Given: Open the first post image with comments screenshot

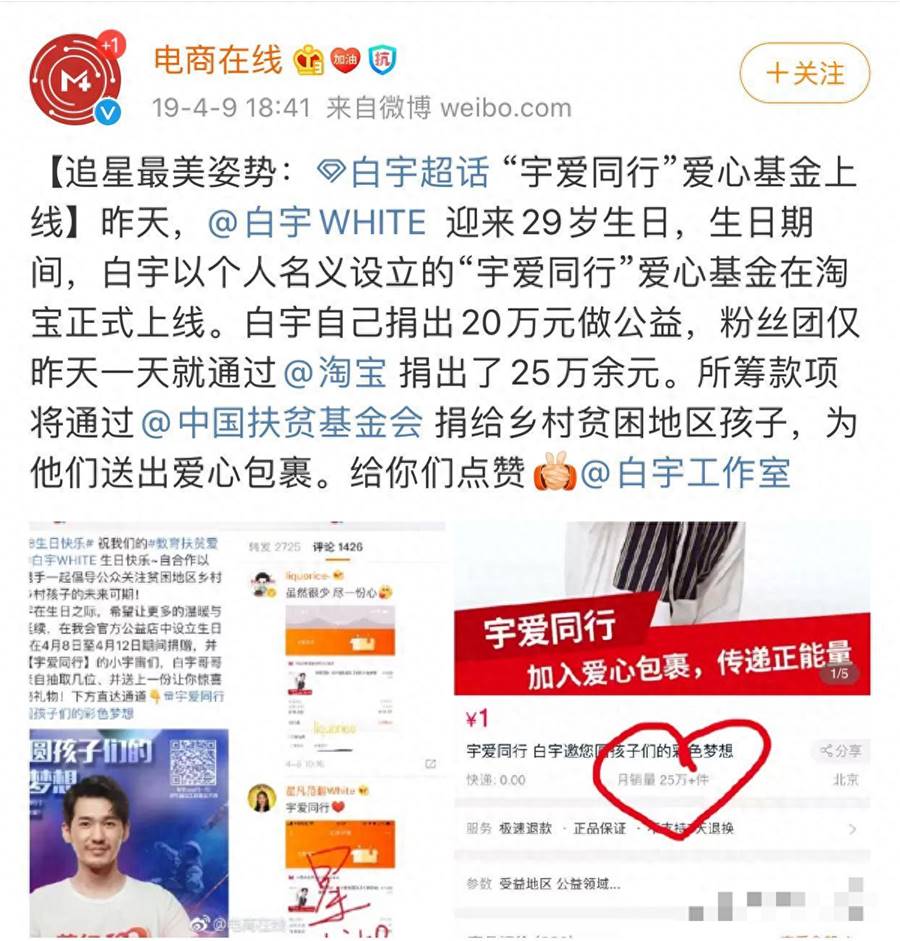Looking at the screenshot, I should tap(236, 728).
